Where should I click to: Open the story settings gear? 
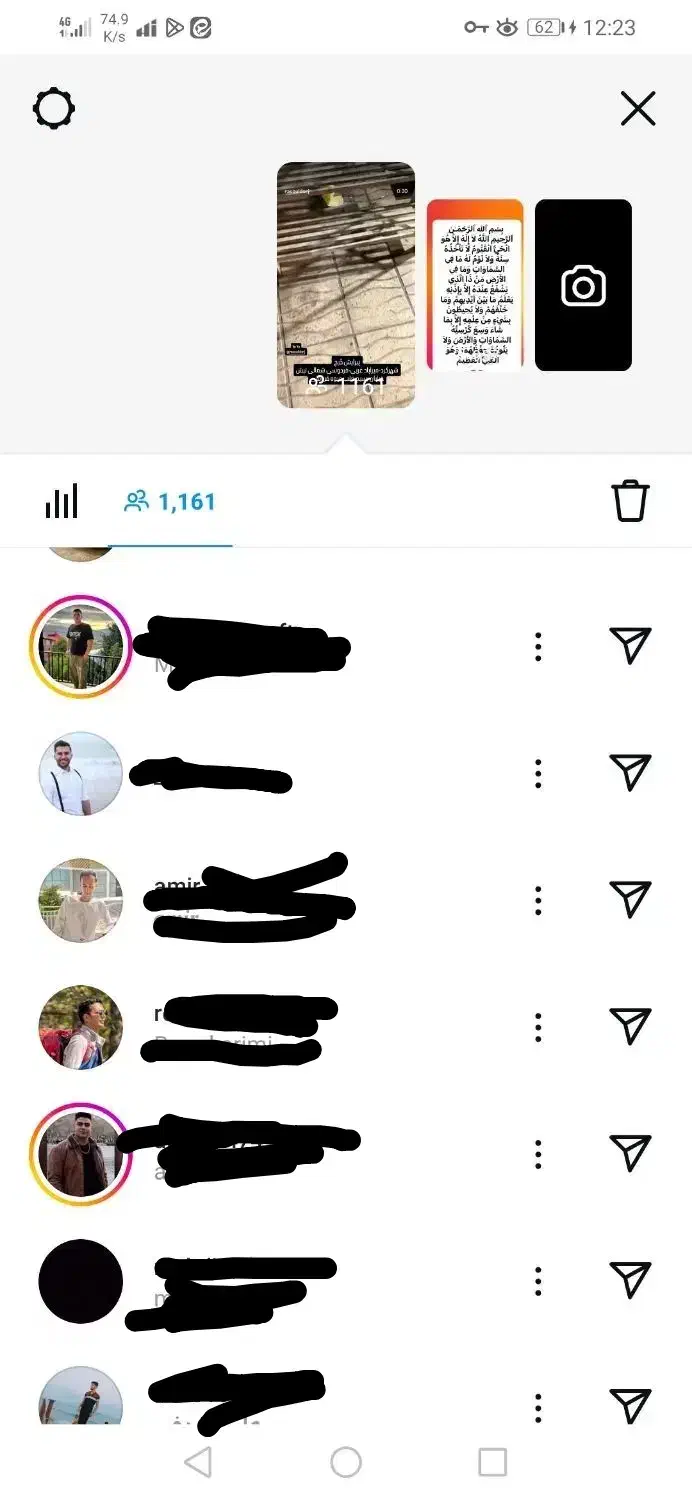pos(55,108)
